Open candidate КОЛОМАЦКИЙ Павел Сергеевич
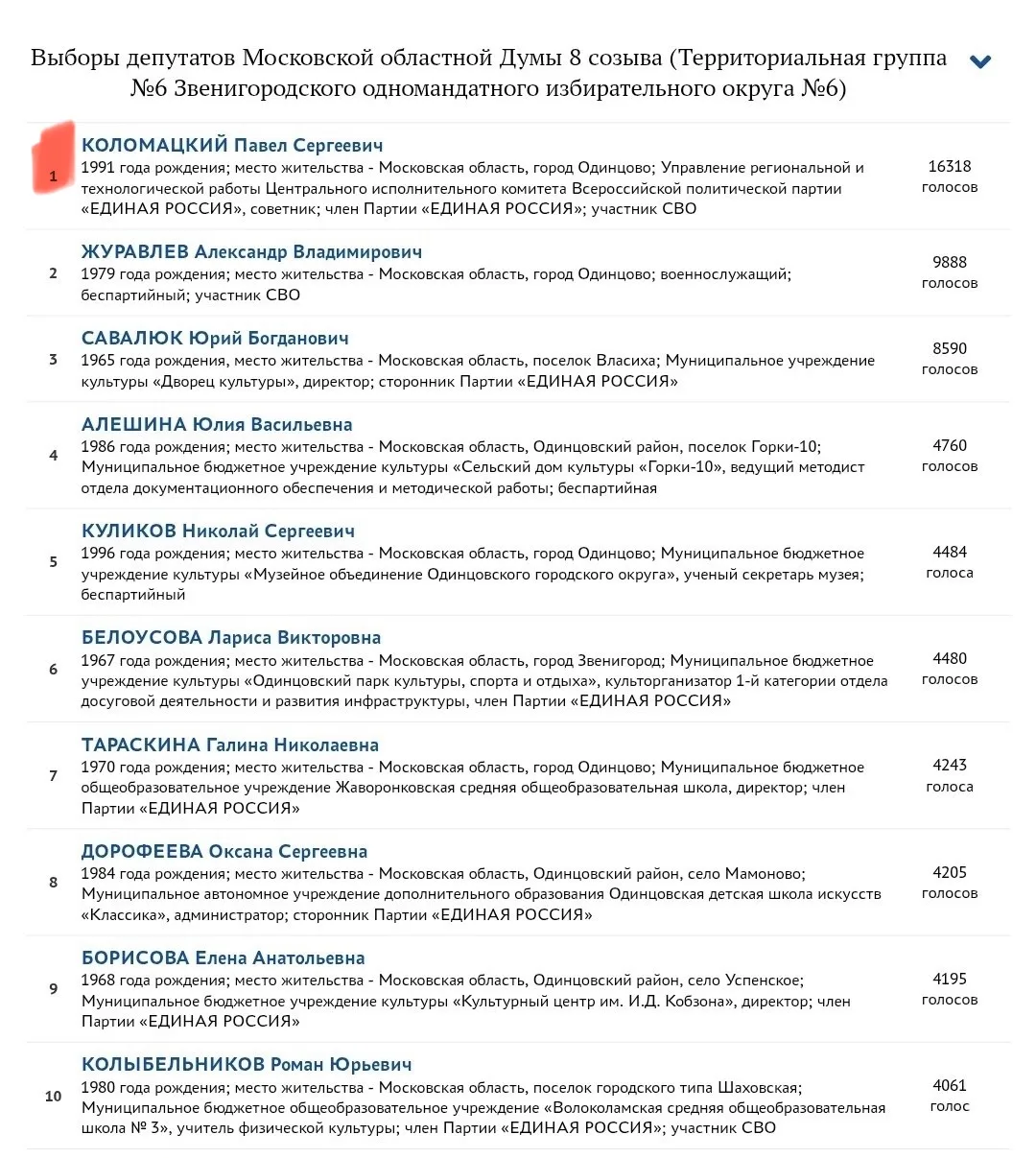Viewport: 1036px width, 1158px height. click(232, 146)
